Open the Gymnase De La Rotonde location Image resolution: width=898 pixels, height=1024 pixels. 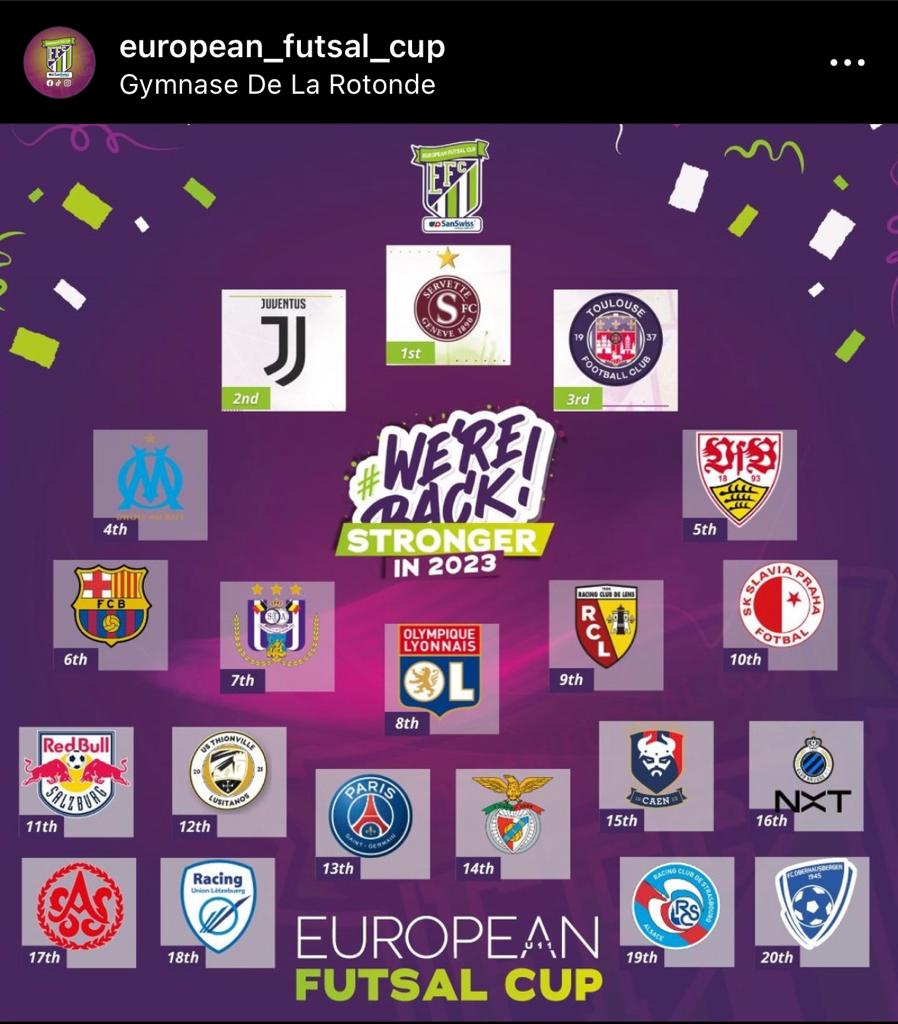[x=277, y=85]
